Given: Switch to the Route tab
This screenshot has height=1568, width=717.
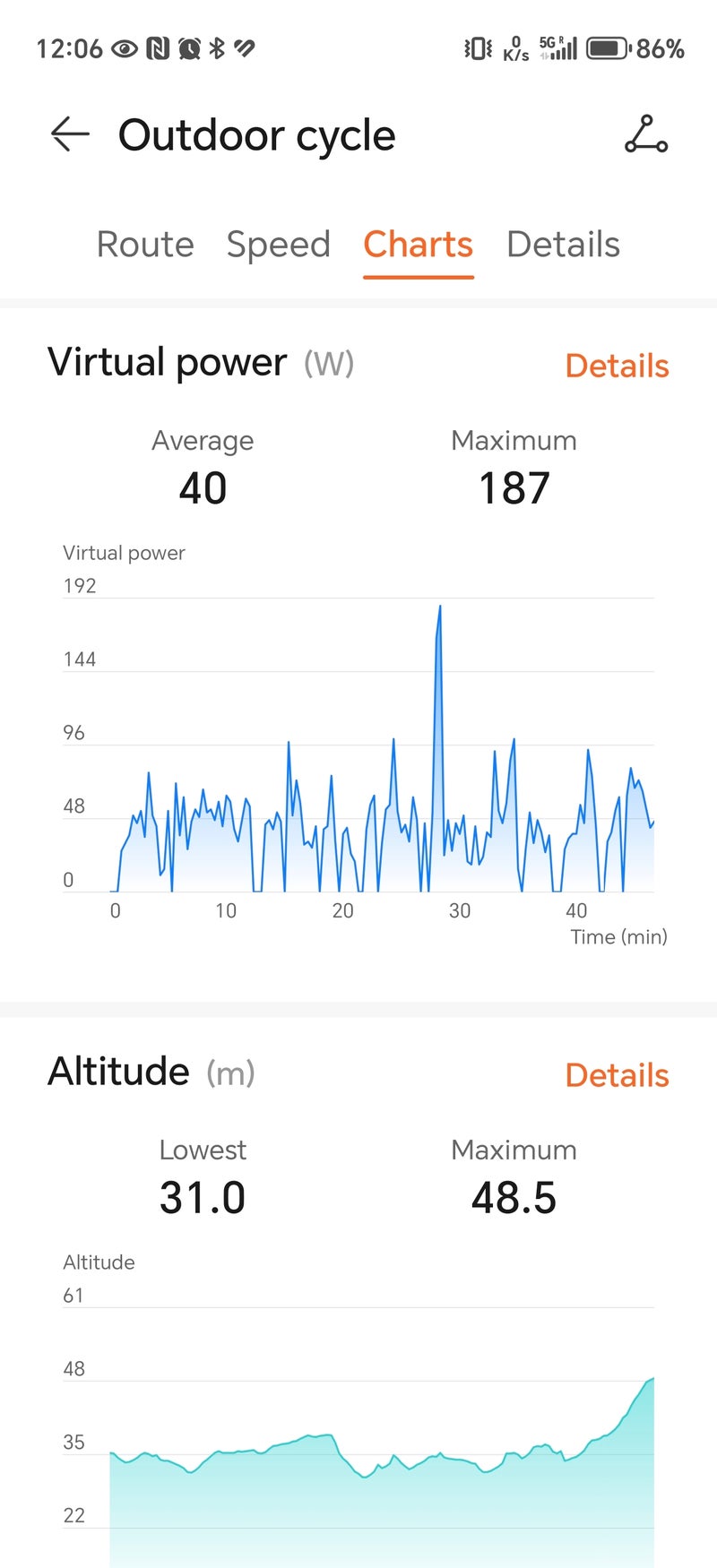Looking at the screenshot, I should (145, 245).
